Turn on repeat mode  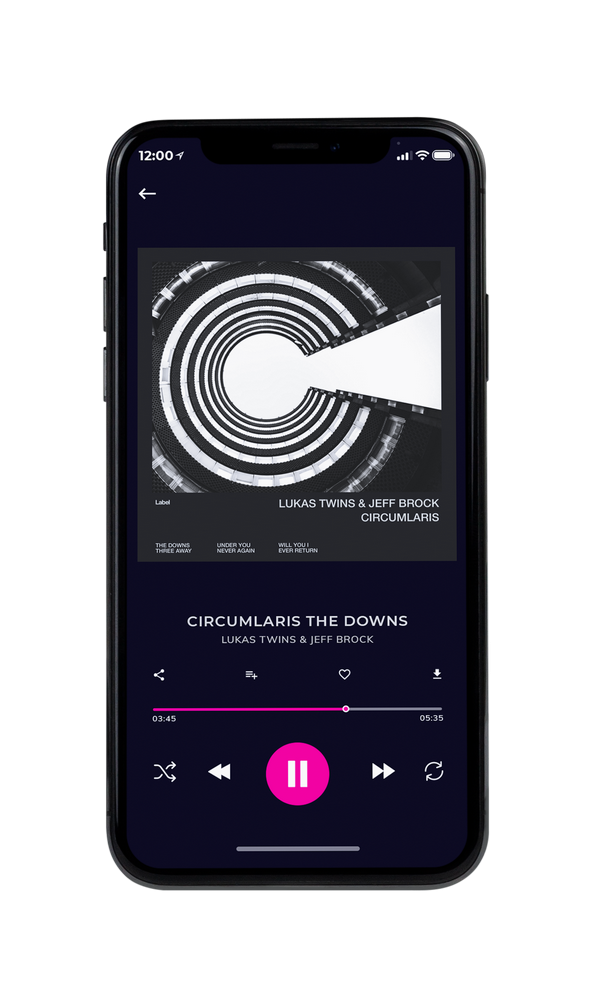[x=434, y=771]
